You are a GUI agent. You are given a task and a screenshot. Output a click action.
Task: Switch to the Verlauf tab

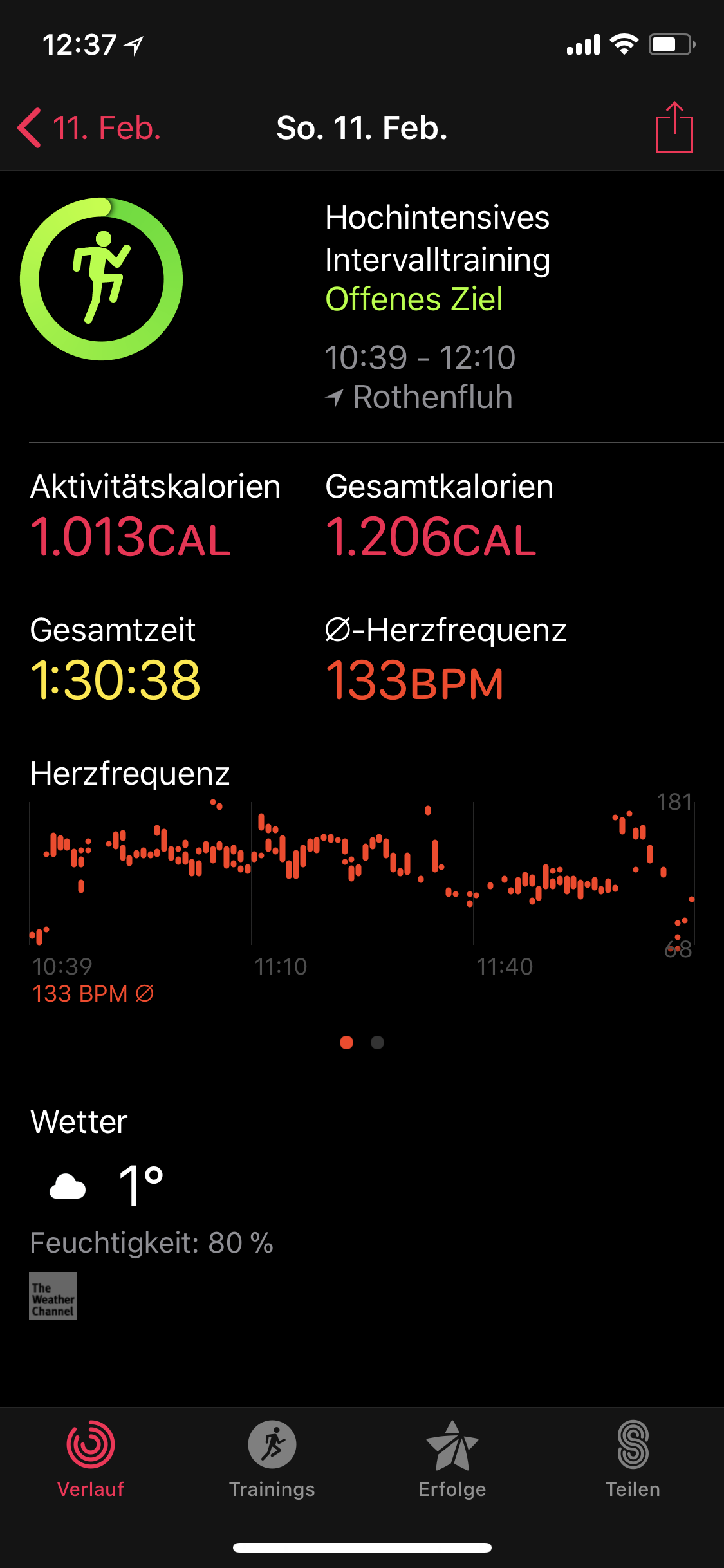(x=91, y=1459)
